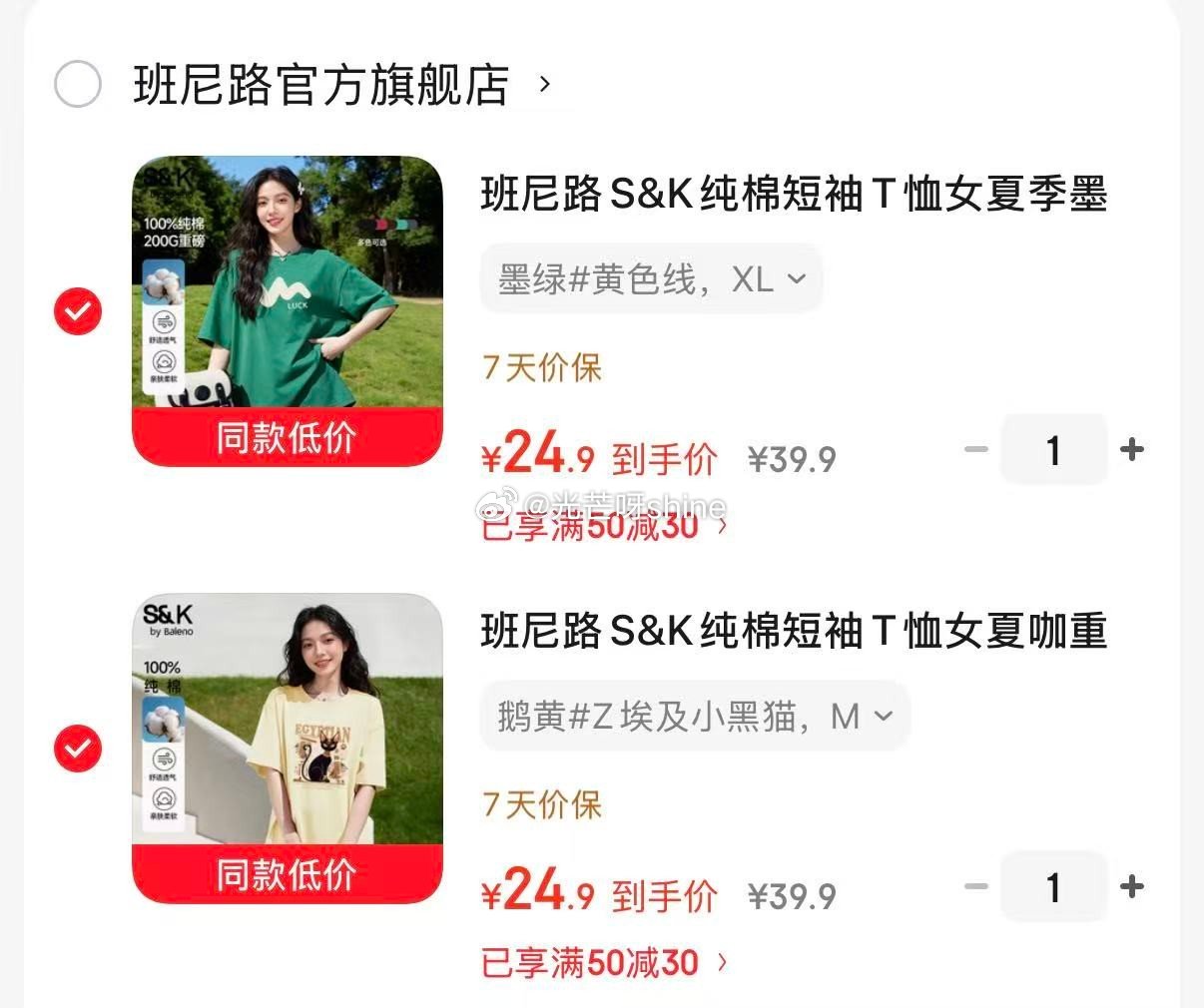Screen dimensions: 1204x1008
Task: View 已享满50减30 details for 鹅黄 T-shirt
Action: [605, 963]
